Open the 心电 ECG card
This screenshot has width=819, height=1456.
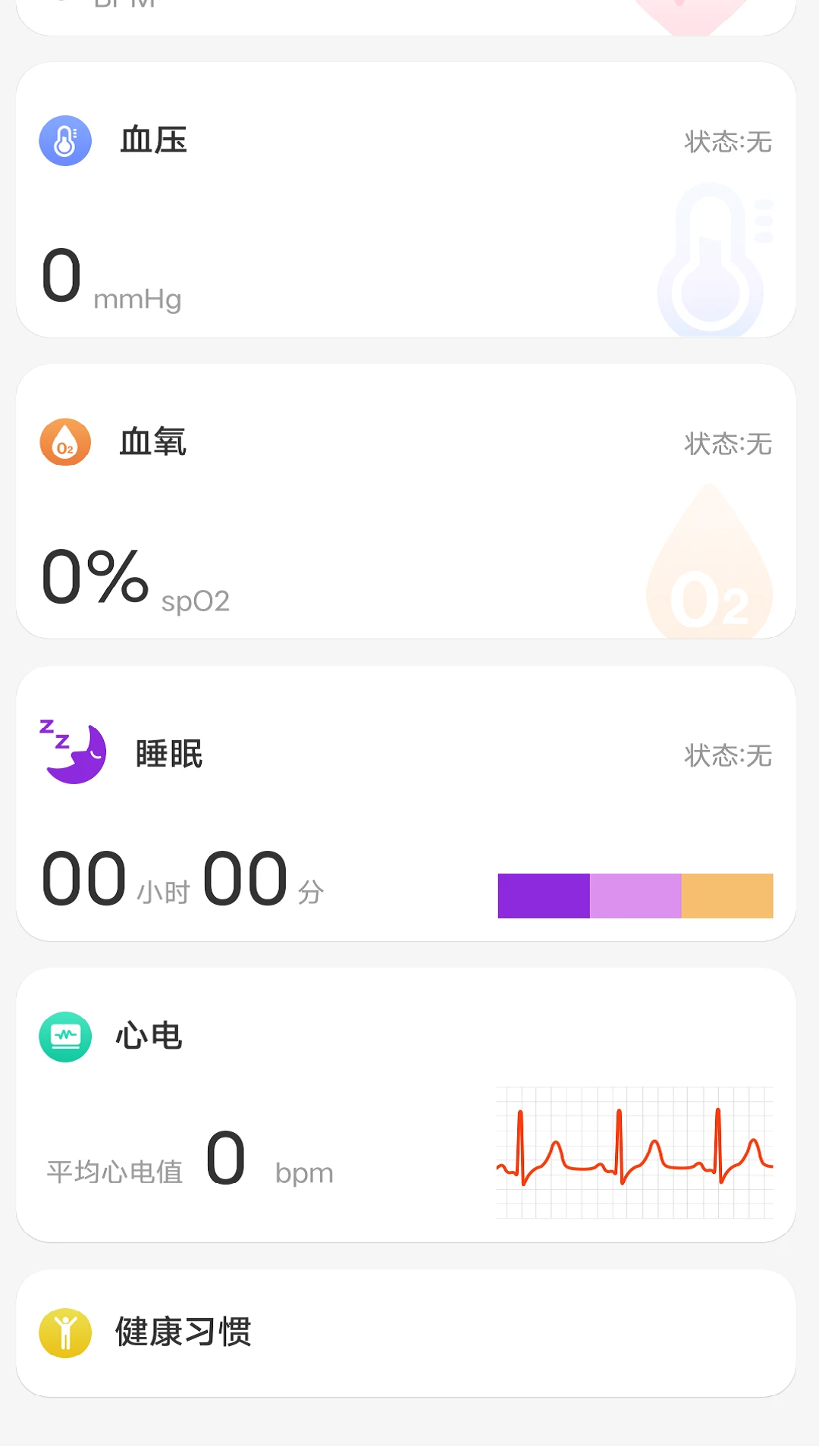406,1105
